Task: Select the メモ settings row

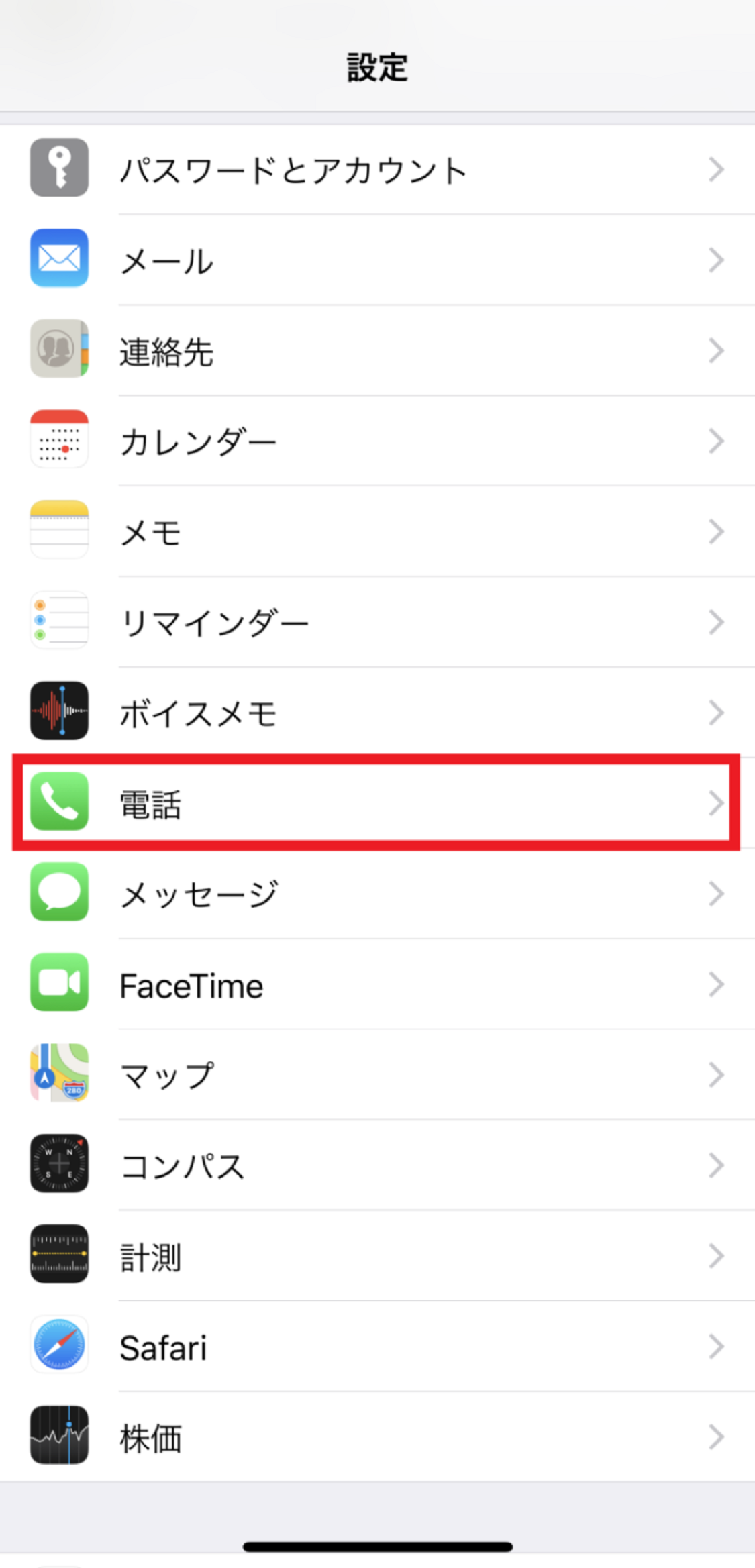Action: click(x=377, y=531)
